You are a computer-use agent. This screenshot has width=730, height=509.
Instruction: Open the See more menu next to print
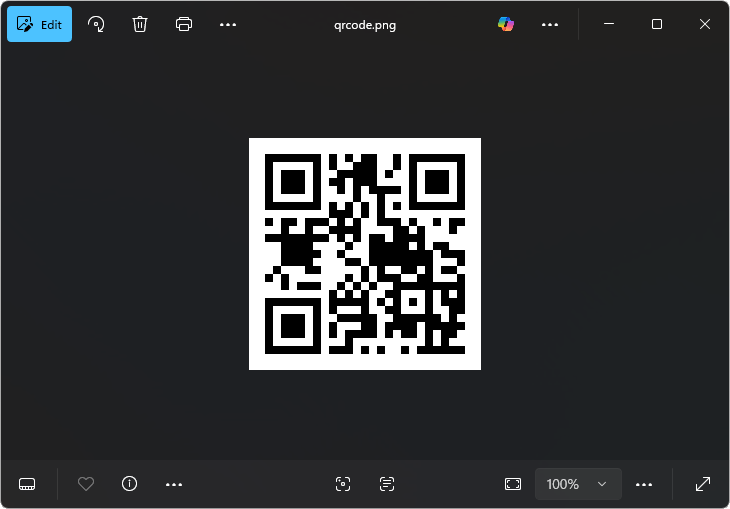[x=228, y=24]
